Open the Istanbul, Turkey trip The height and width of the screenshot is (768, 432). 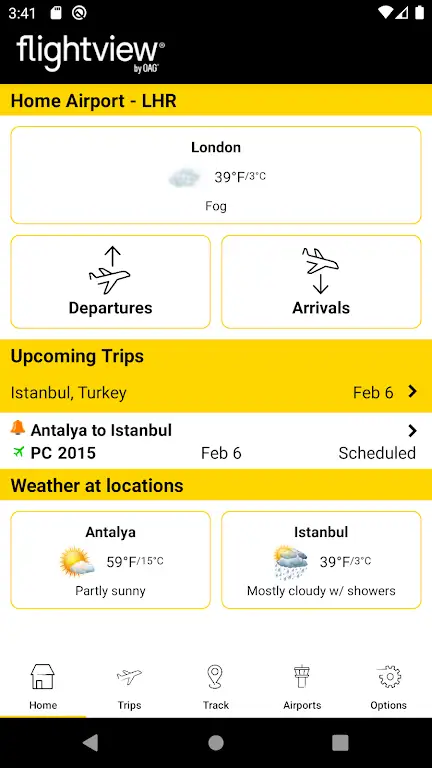pos(216,392)
